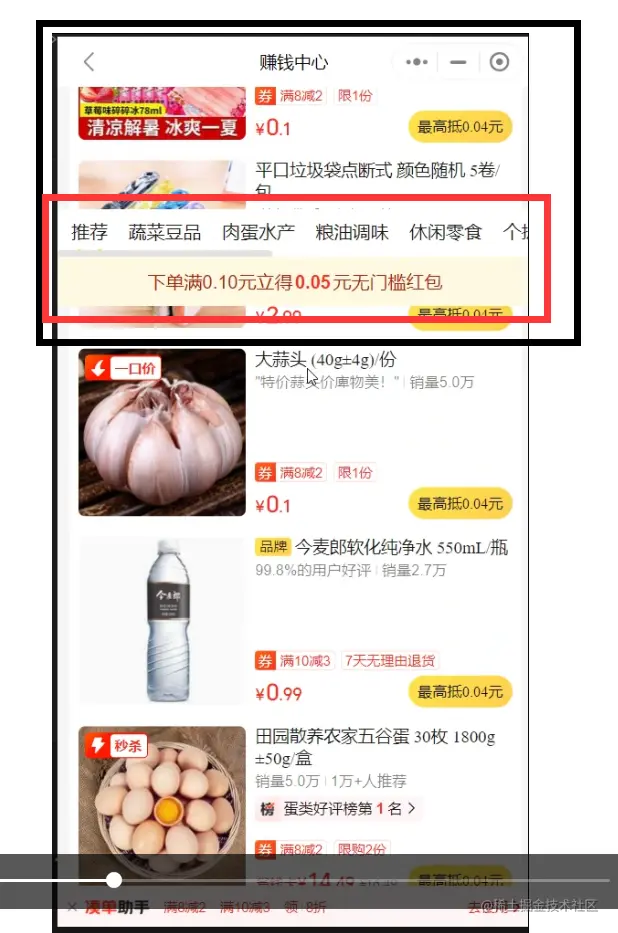Minimize the mini-program with the dash icon
618x933 pixels.
[458, 62]
